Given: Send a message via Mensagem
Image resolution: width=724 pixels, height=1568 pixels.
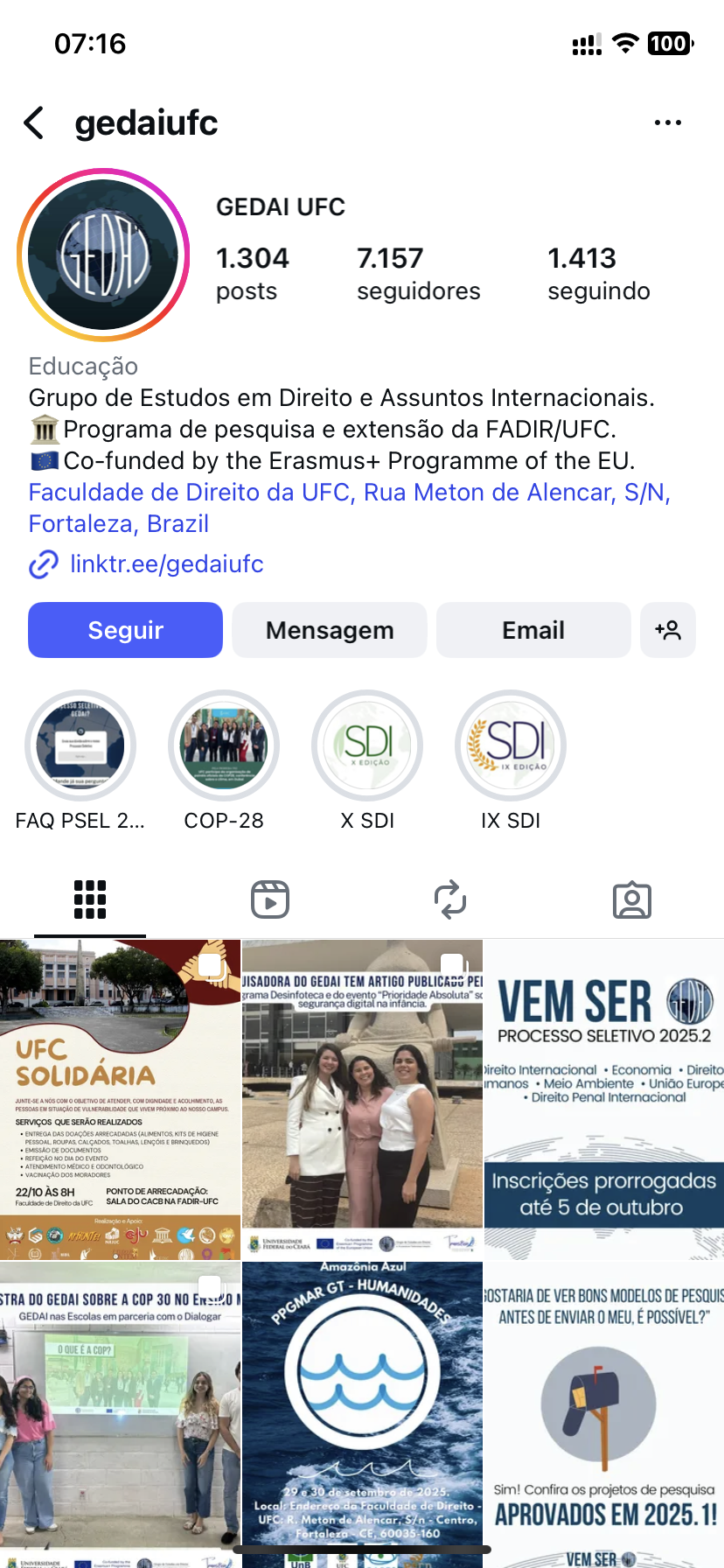Looking at the screenshot, I should (x=330, y=630).
